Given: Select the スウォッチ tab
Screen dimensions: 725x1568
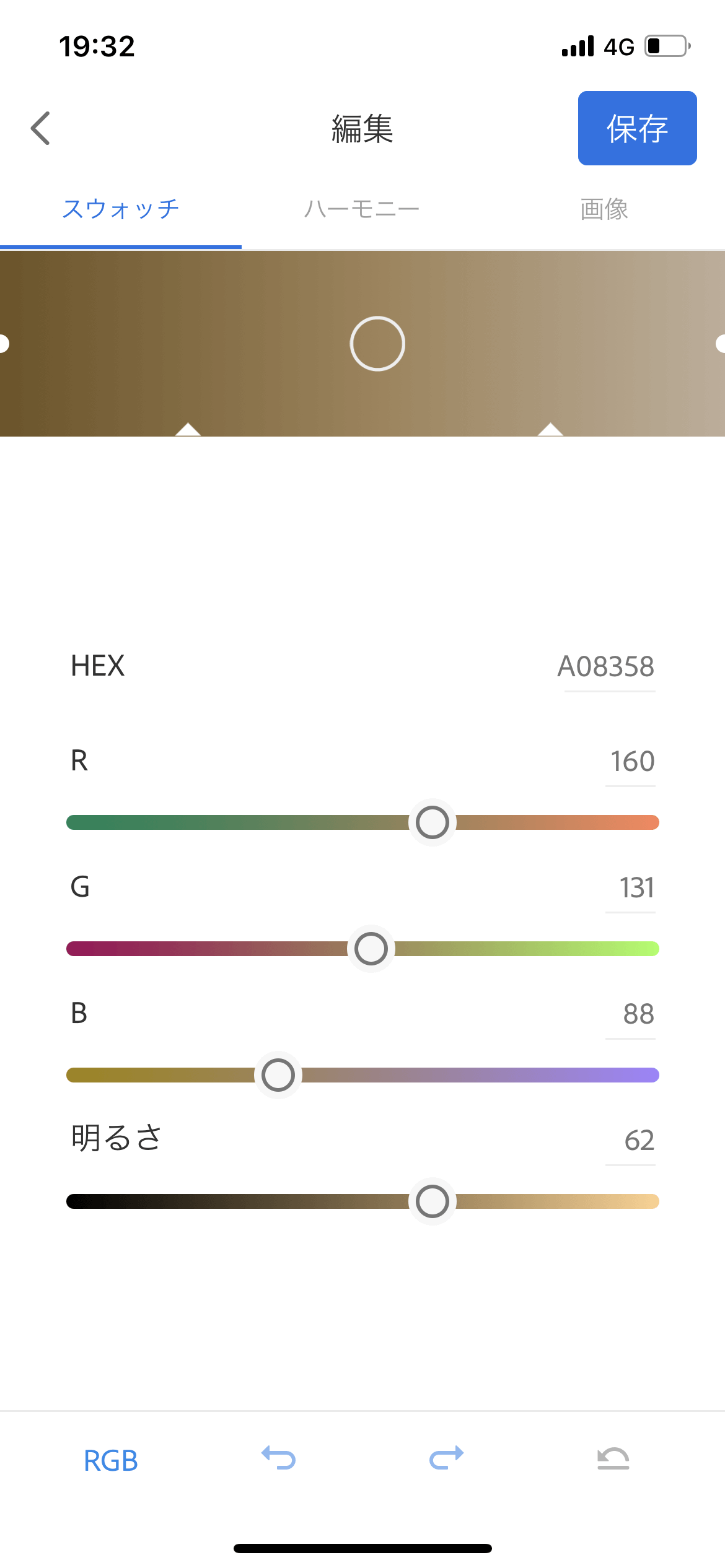Looking at the screenshot, I should click(x=121, y=209).
